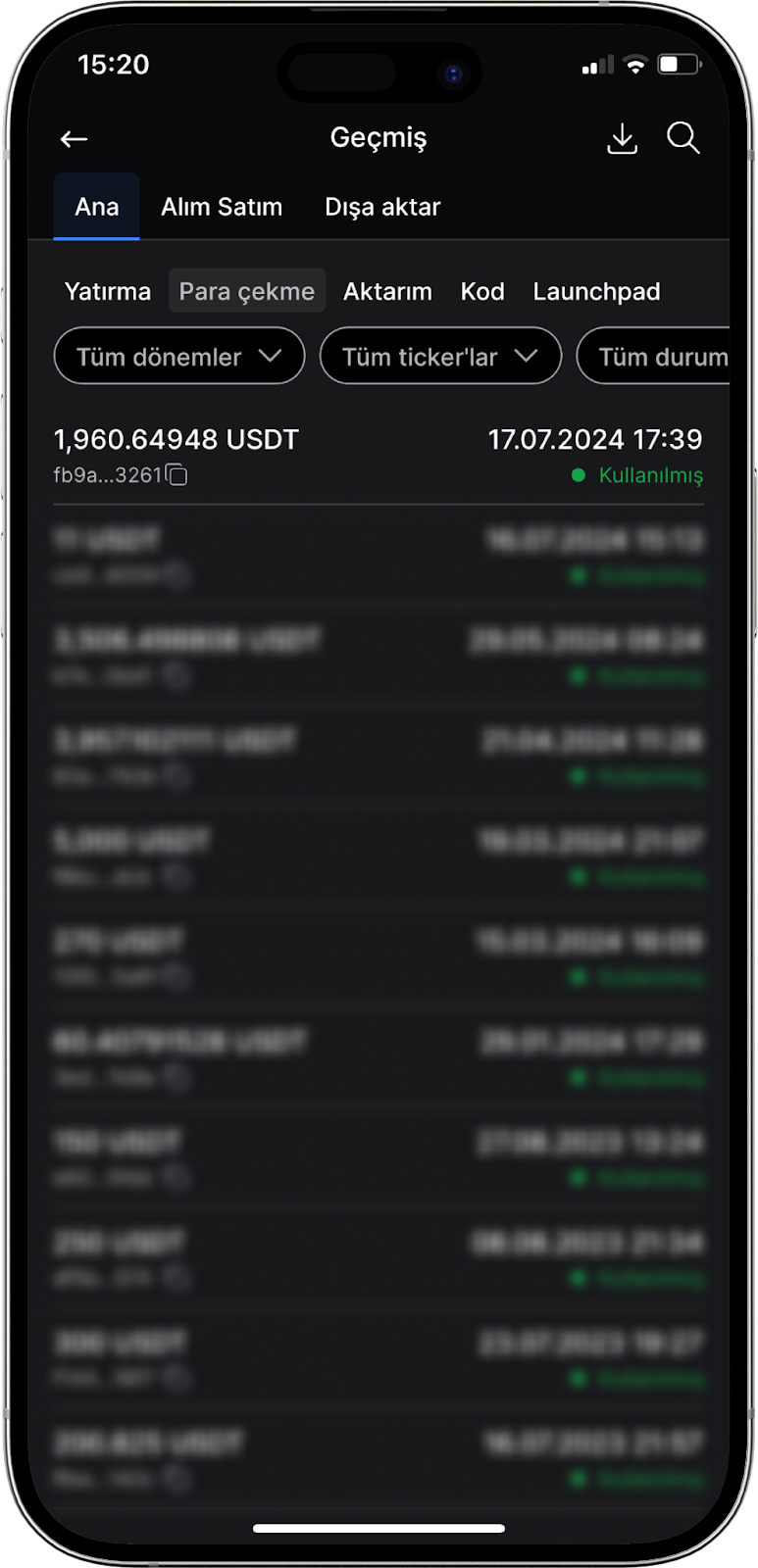Show the Aktarım history
758x1568 pixels.
[x=387, y=291]
